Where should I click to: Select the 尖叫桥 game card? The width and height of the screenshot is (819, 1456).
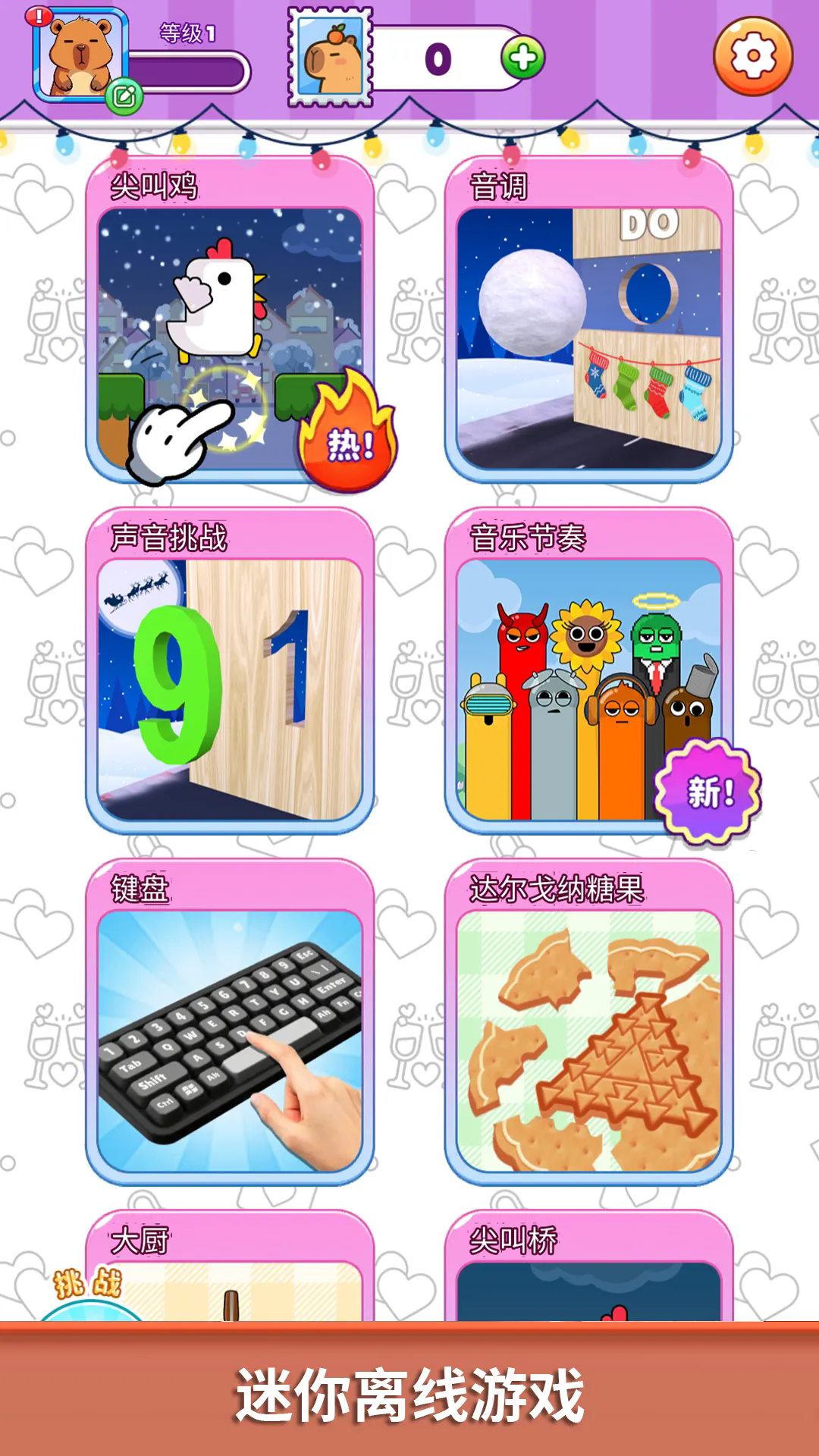coord(588,1274)
